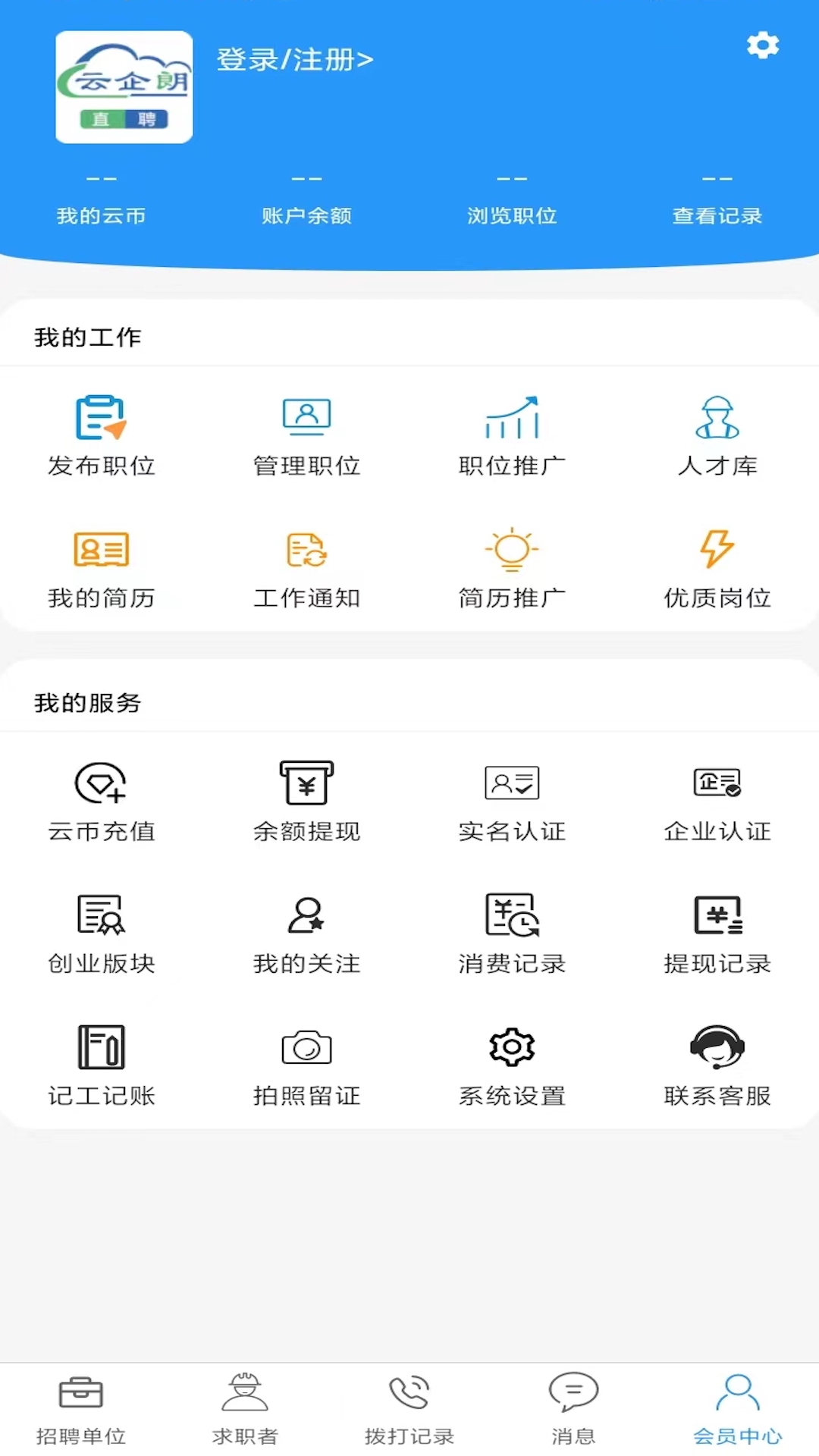Contact 联系客服 support
Screen dimensions: 819x1456
click(x=717, y=1065)
